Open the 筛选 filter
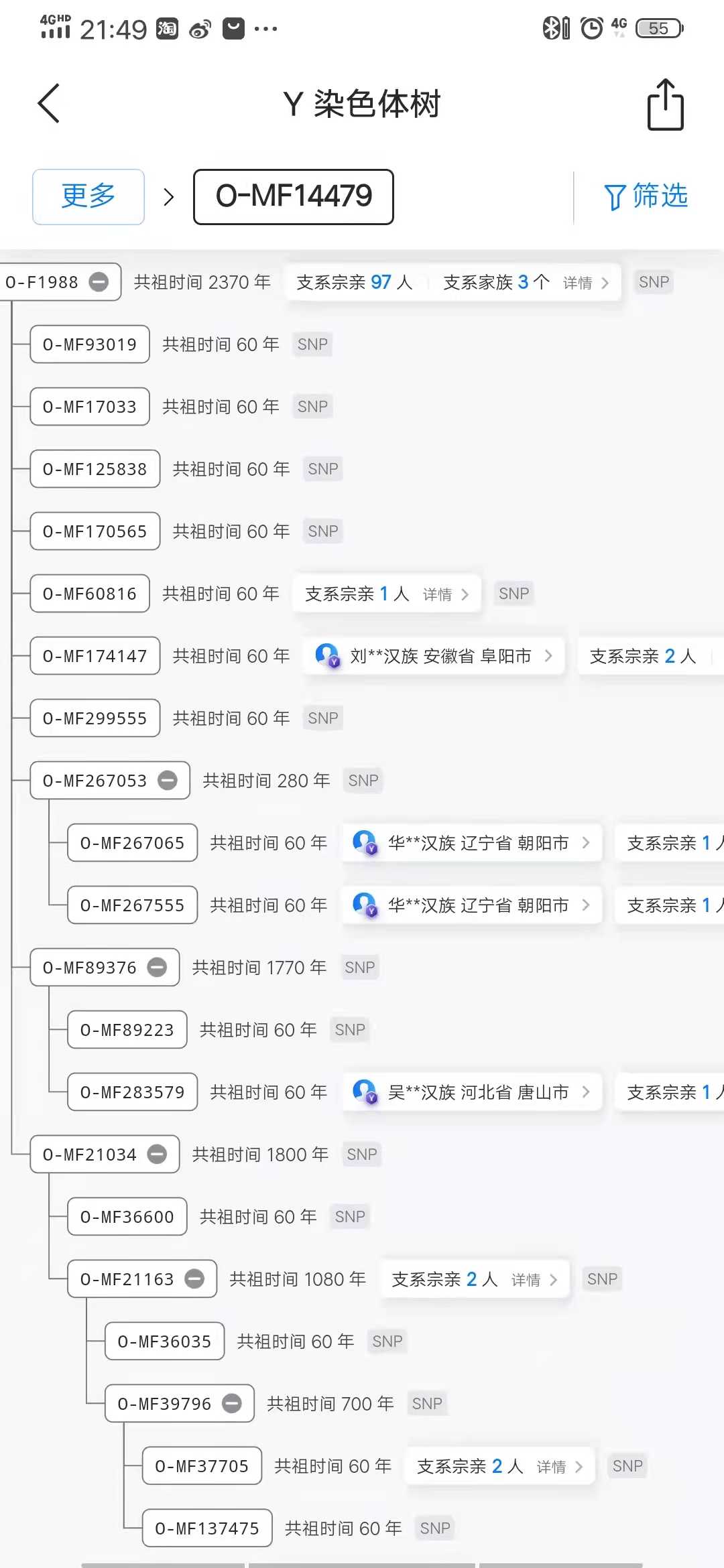Viewport: 724px width, 1568px height. pyautogui.click(x=646, y=196)
